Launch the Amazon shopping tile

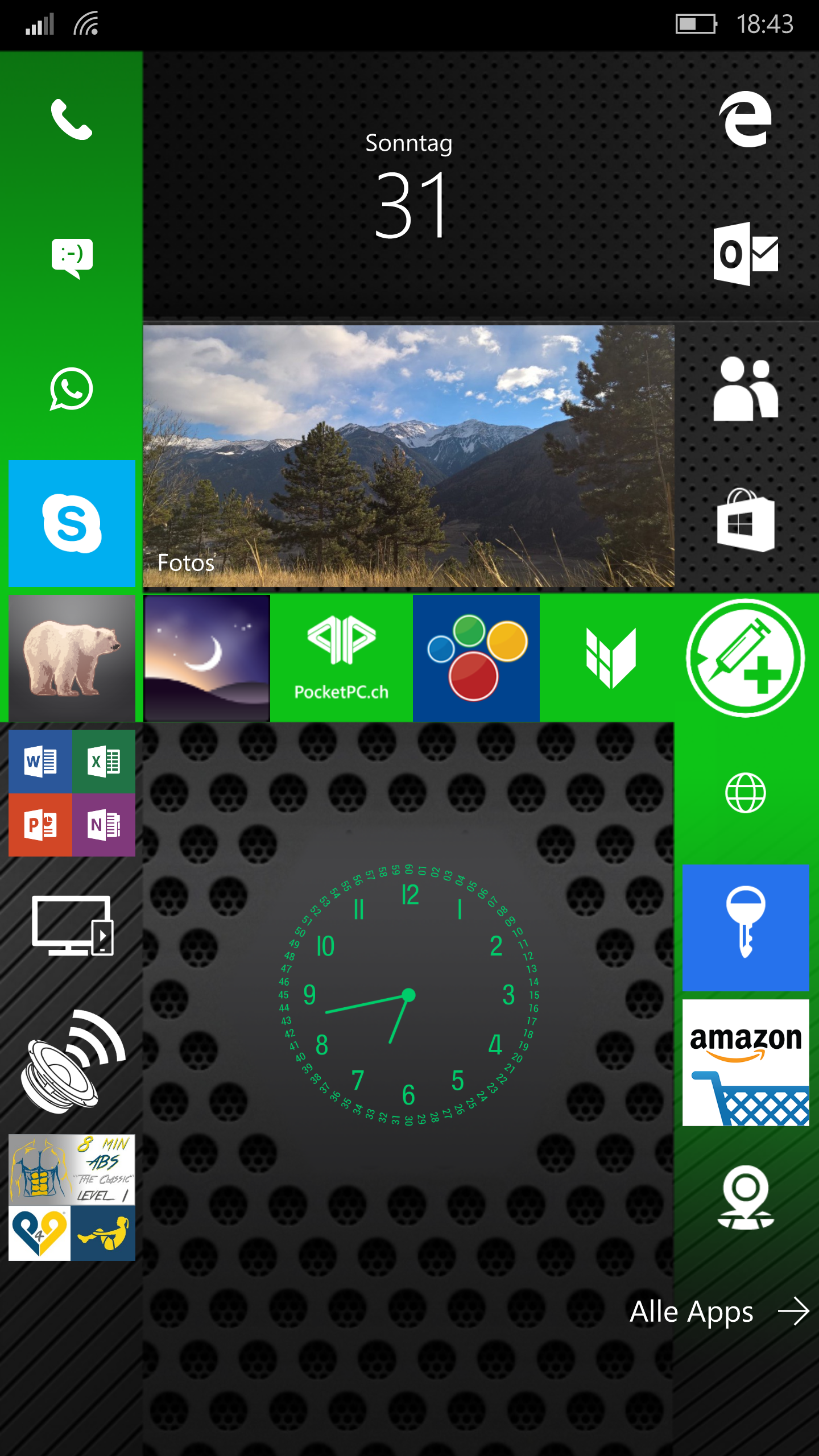tap(746, 1062)
